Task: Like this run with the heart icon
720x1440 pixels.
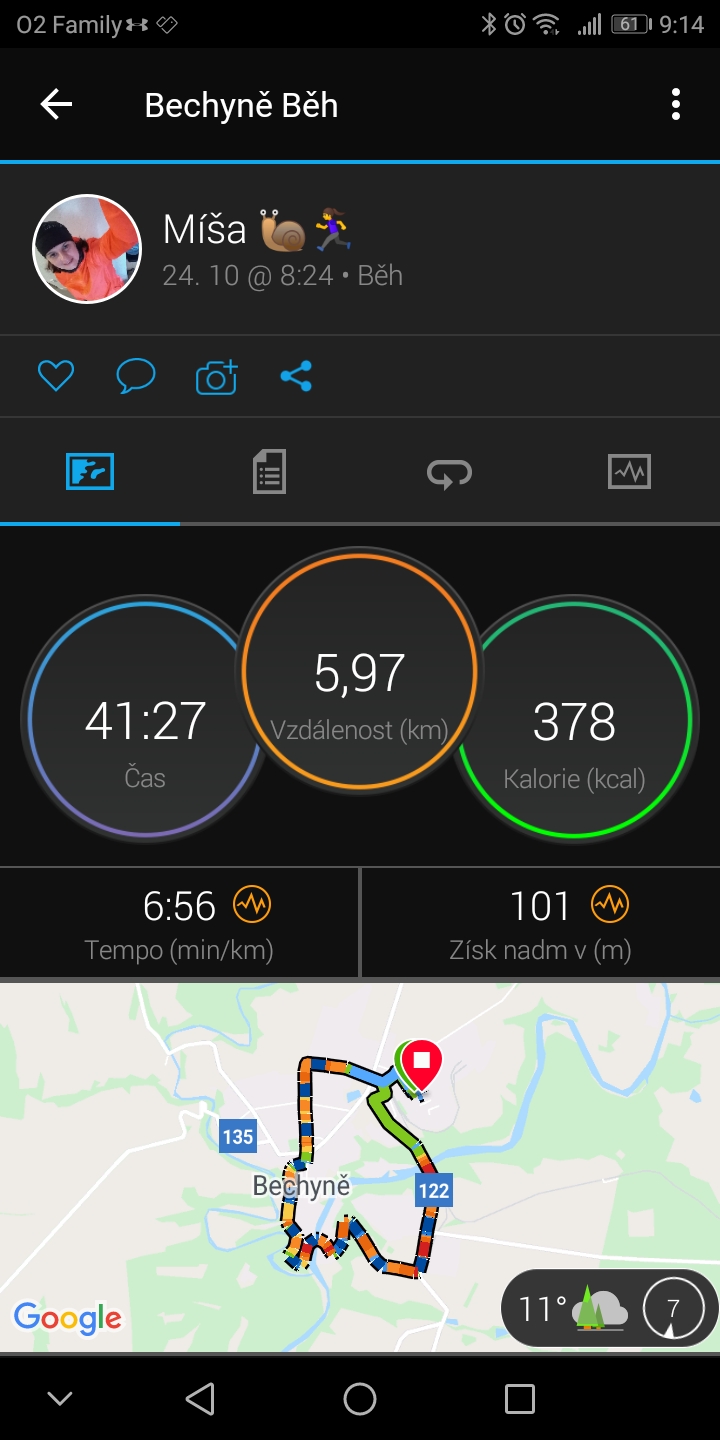Action: point(56,376)
